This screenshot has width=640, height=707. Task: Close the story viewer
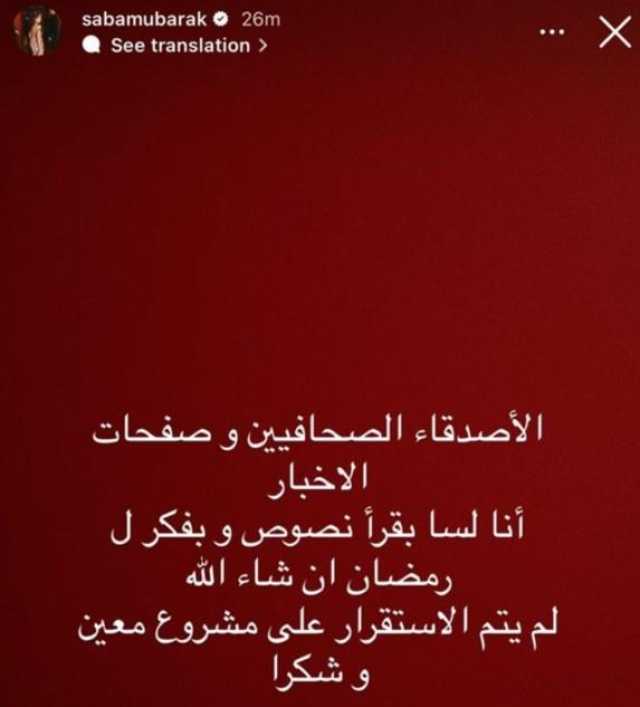point(611,33)
